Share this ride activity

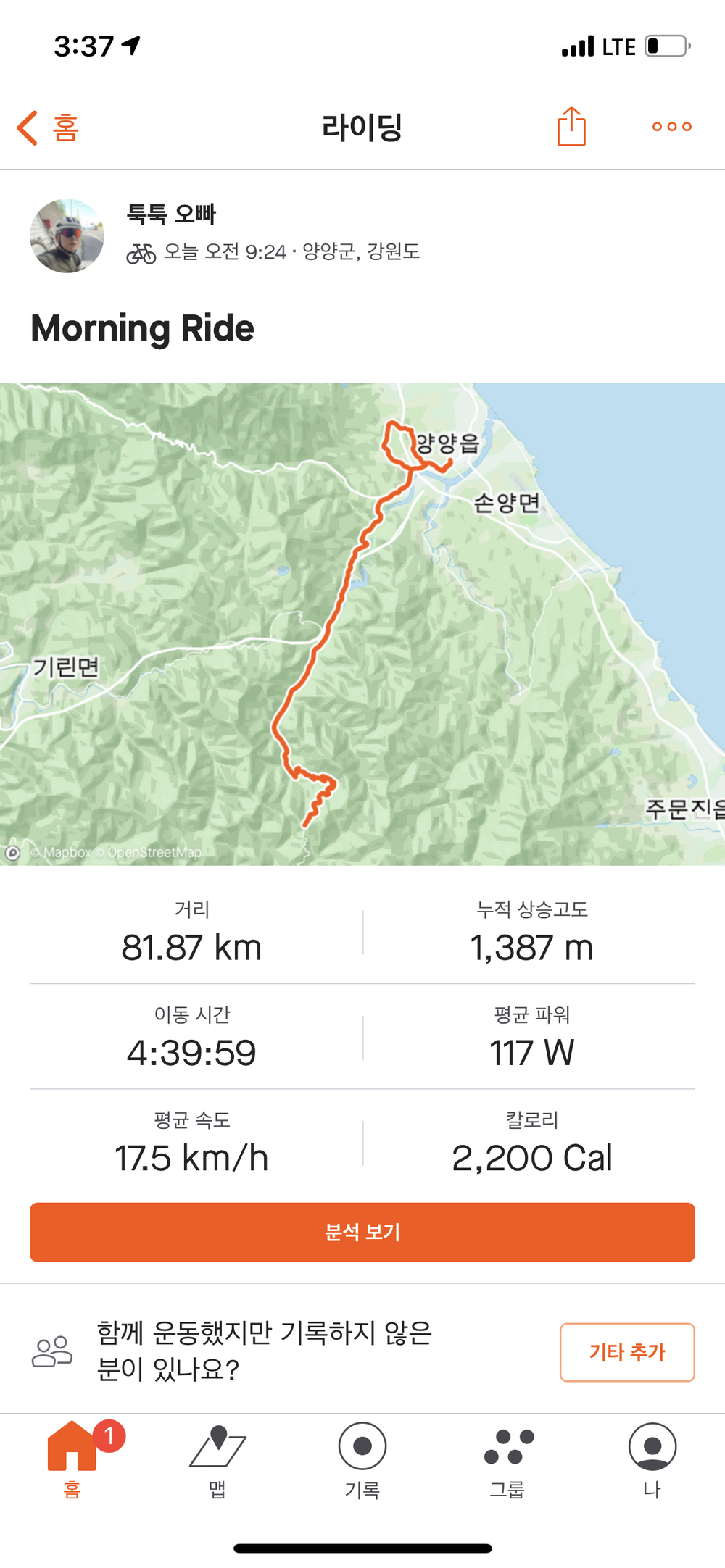click(x=571, y=127)
